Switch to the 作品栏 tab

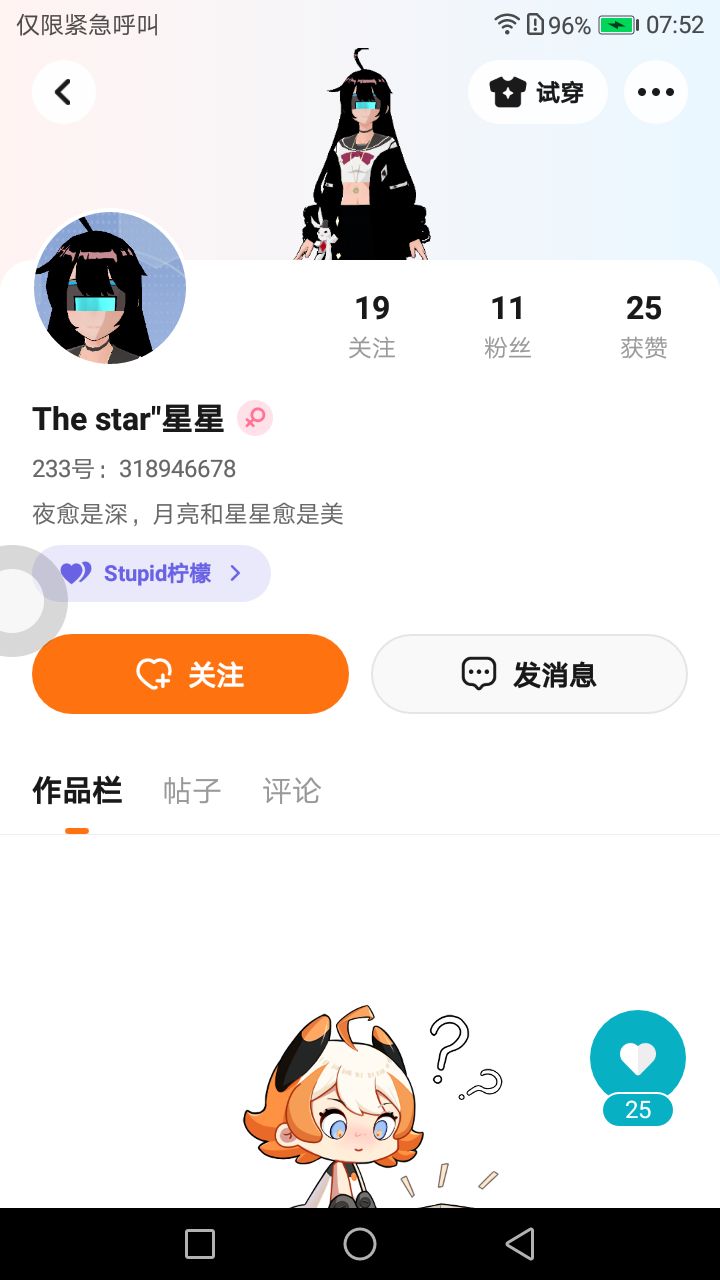pos(77,791)
